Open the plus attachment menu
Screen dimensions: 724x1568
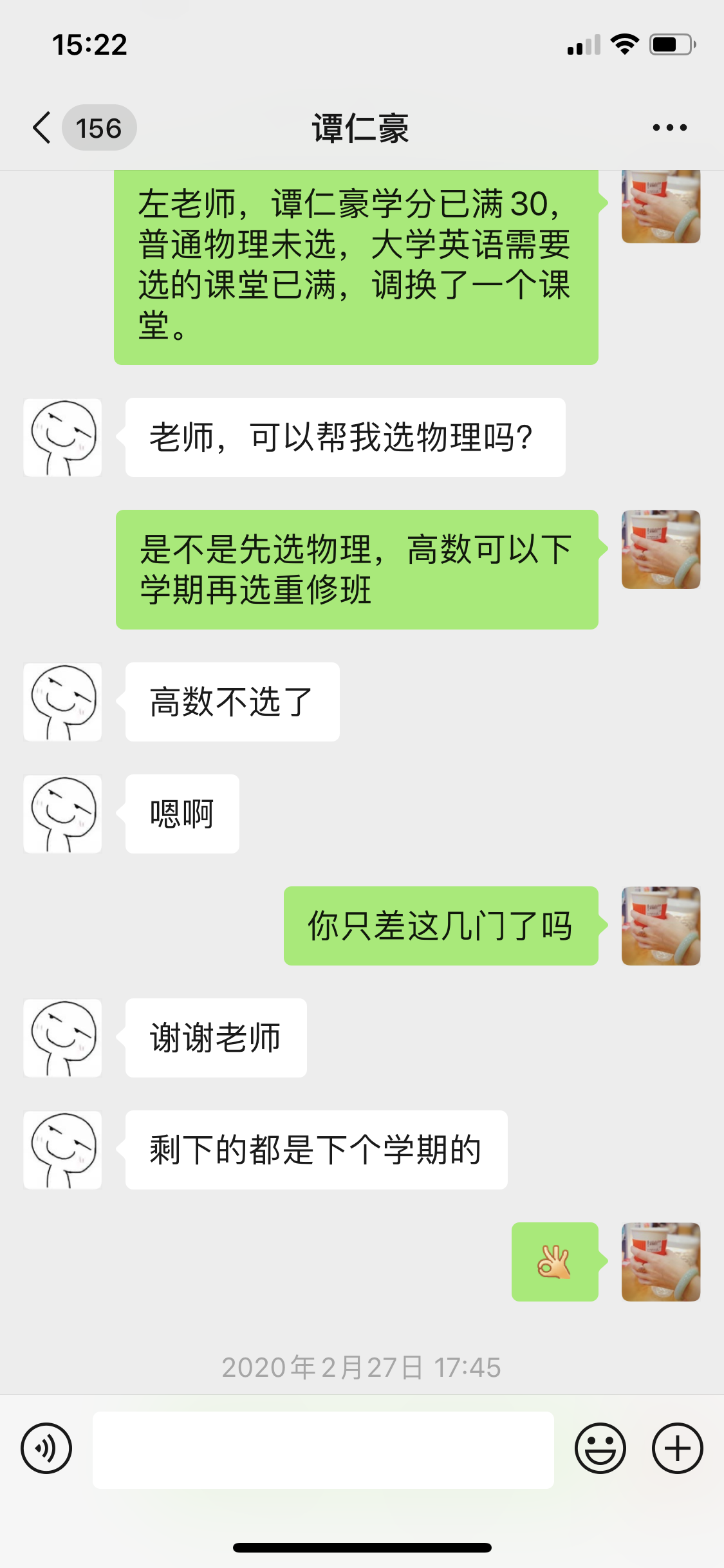[x=677, y=1446]
